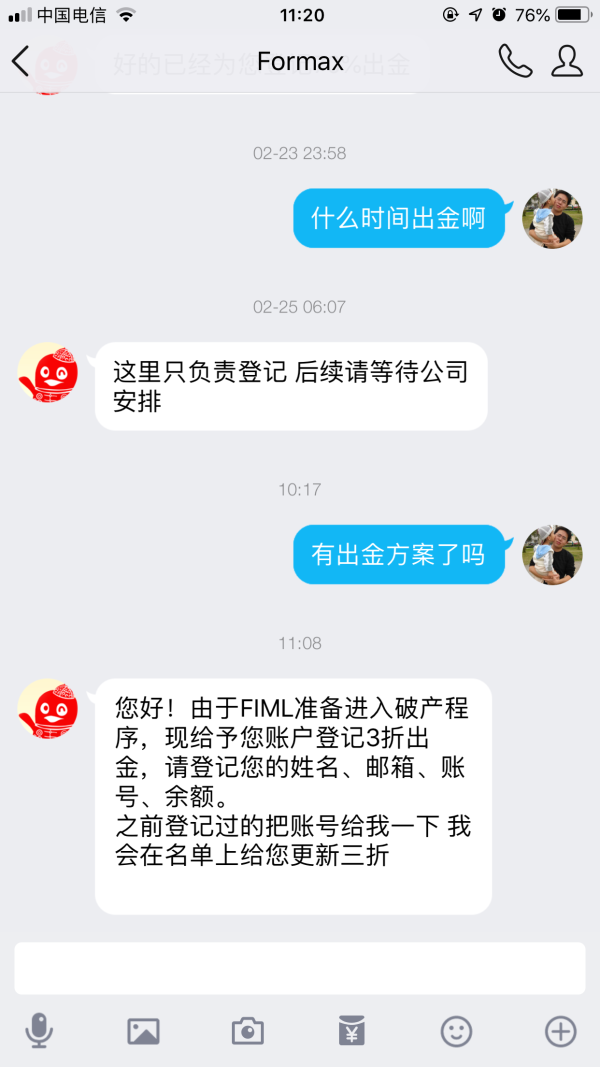The width and height of the screenshot is (600, 1067).
Task: Open more attachment options
Action: point(560,1030)
